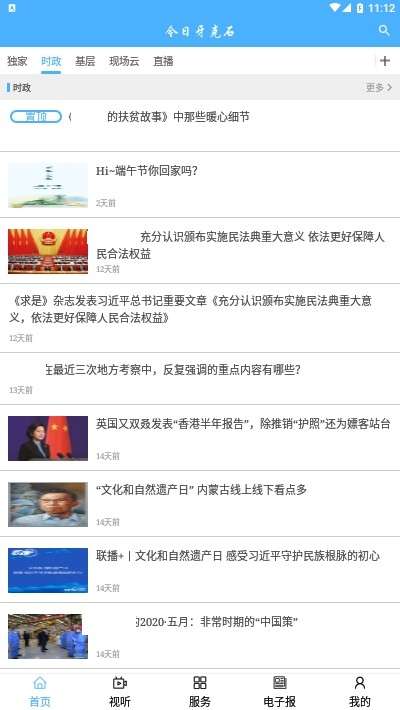This screenshot has width=400, height=710.
Task: Add a channel with the plus icon
Action: [x=385, y=61]
